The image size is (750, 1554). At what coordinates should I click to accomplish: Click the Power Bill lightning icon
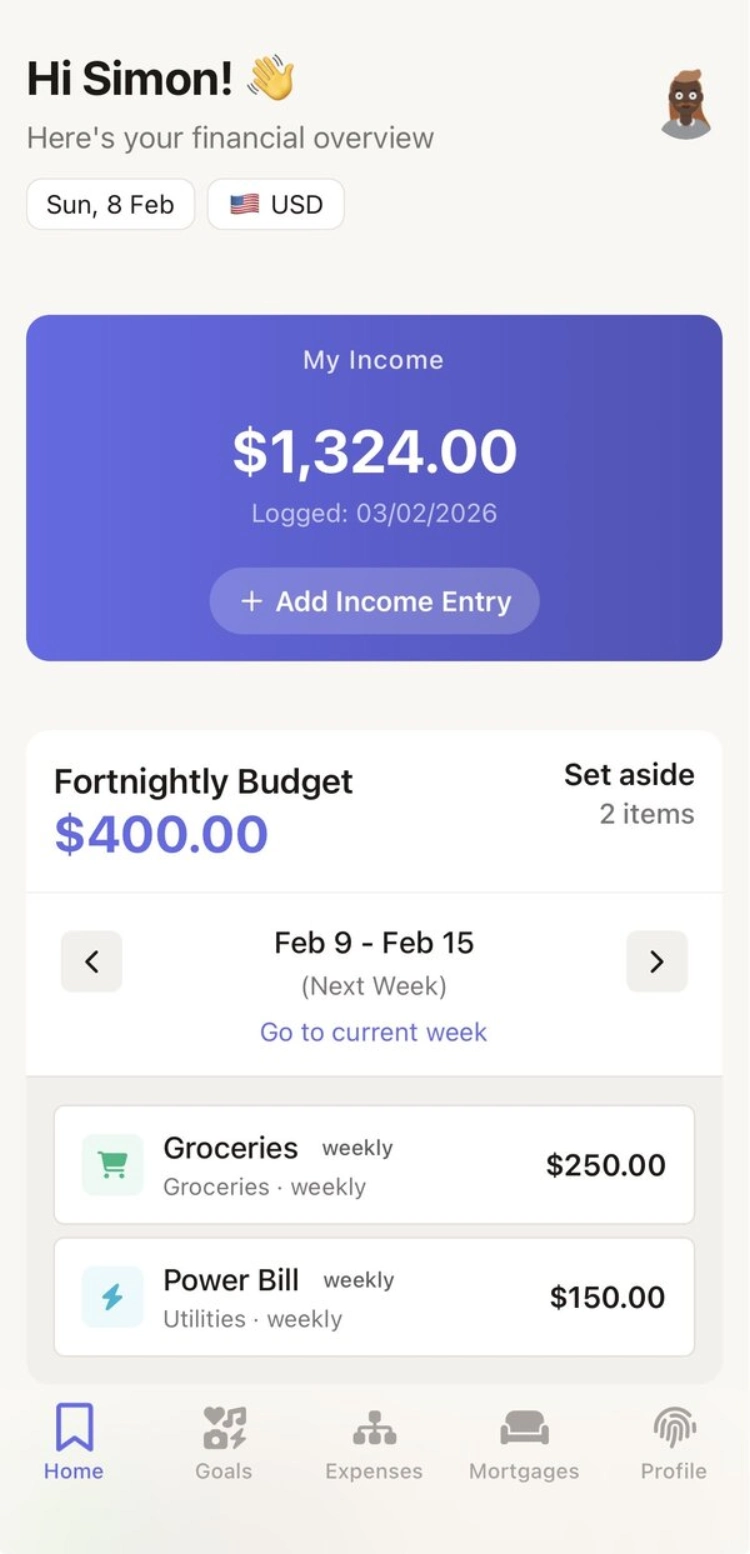(x=112, y=1297)
